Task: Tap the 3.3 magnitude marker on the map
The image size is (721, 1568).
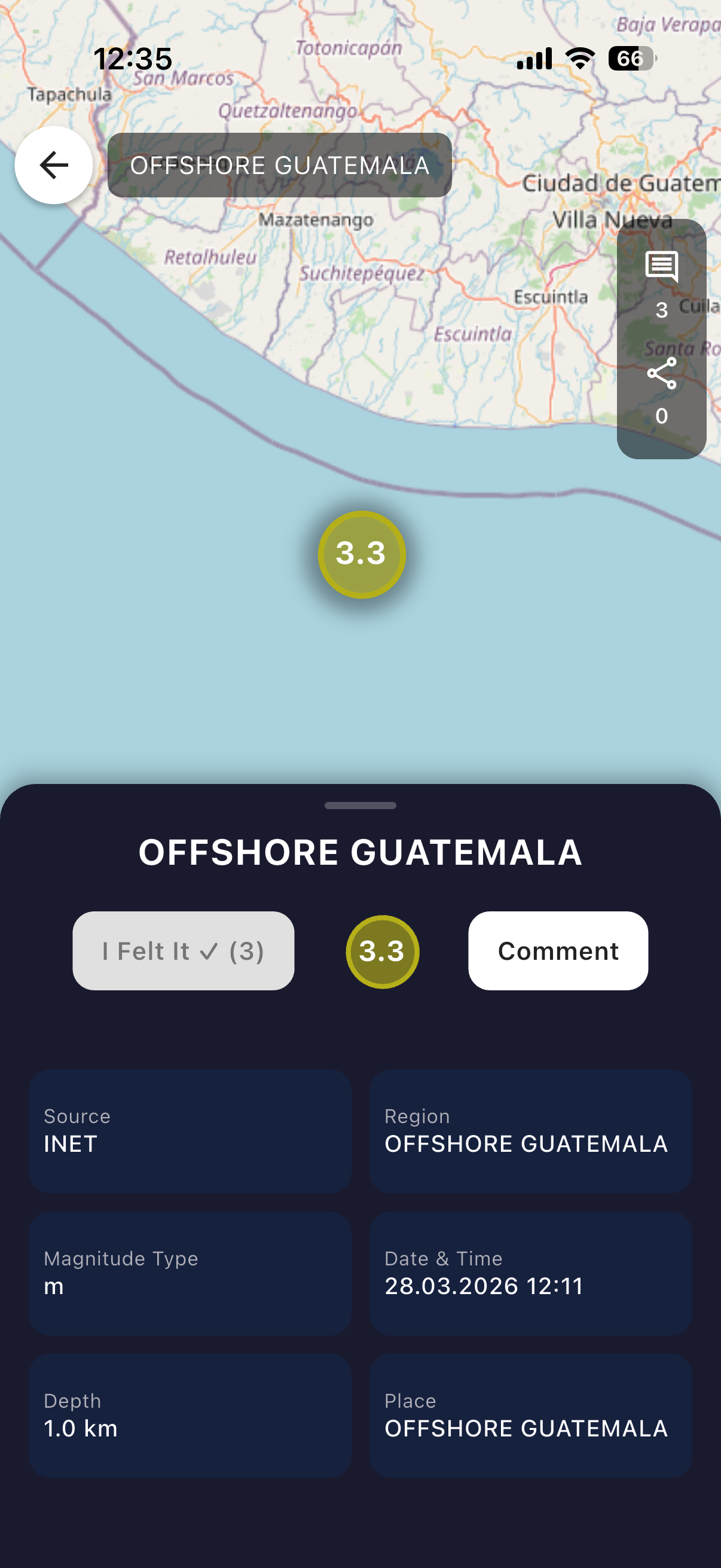Action: (362, 554)
